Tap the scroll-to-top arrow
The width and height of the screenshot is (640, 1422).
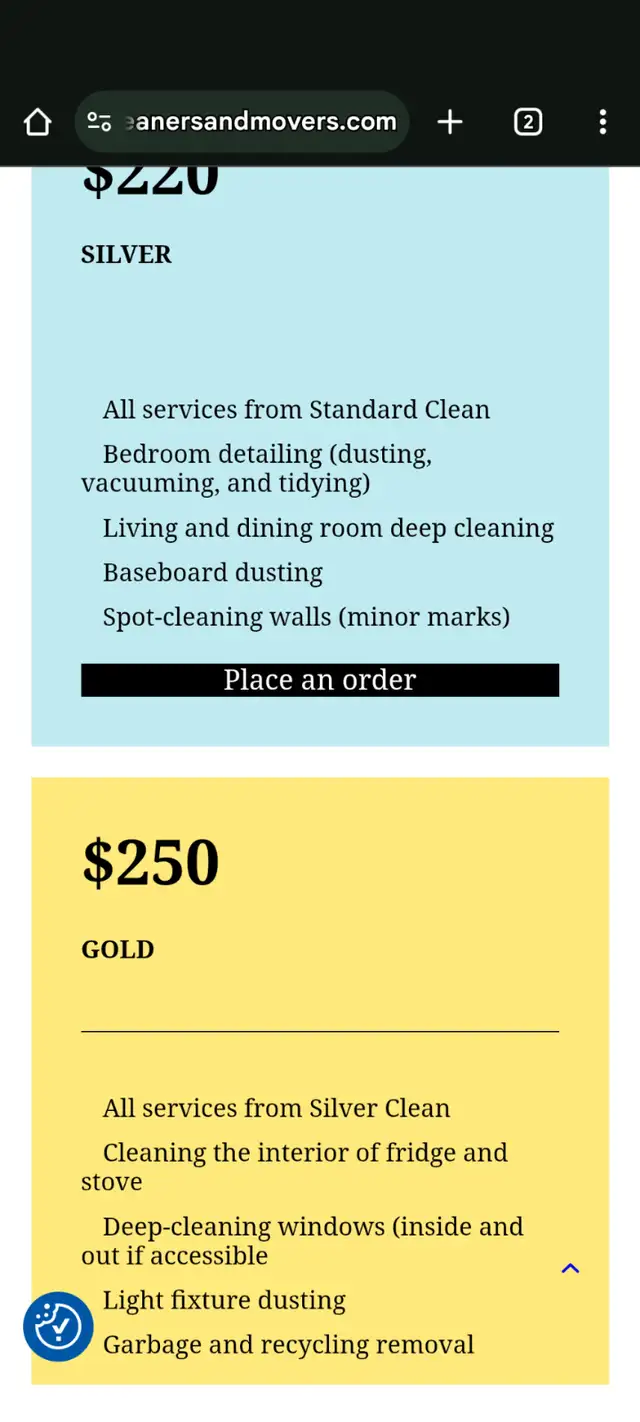(570, 1268)
